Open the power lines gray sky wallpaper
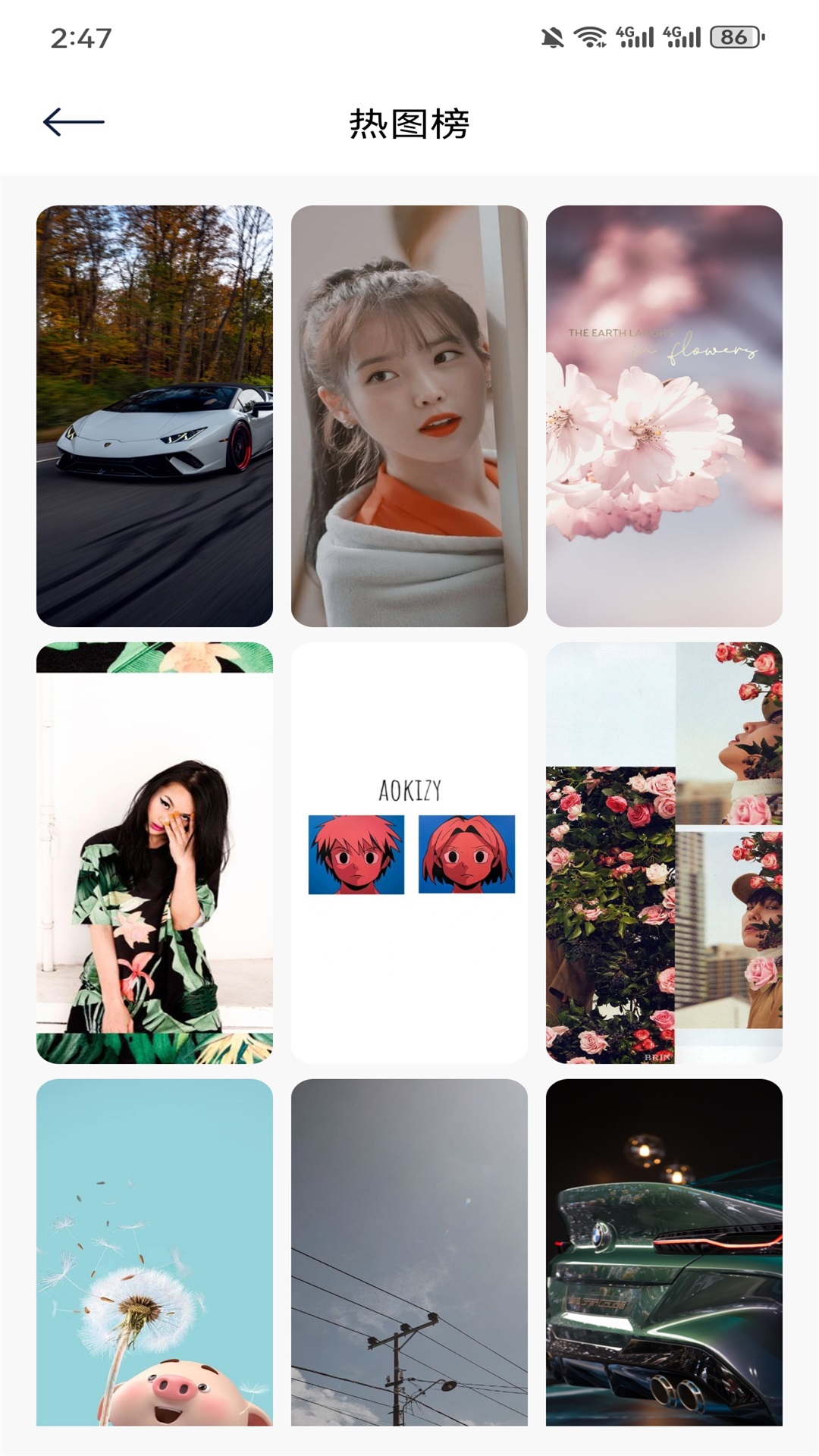 (x=409, y=1251)
